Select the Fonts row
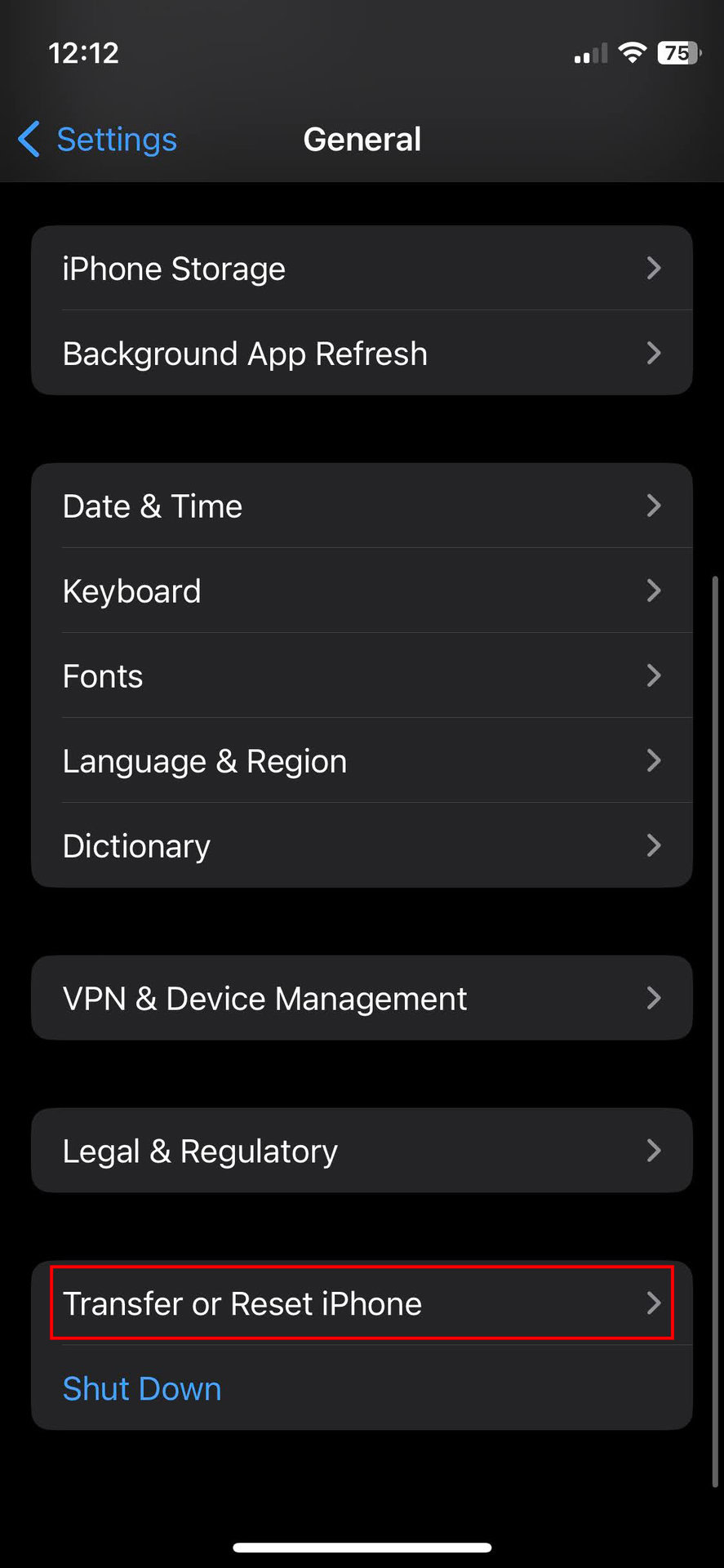The image size is (724, 1568). (361, 676)
